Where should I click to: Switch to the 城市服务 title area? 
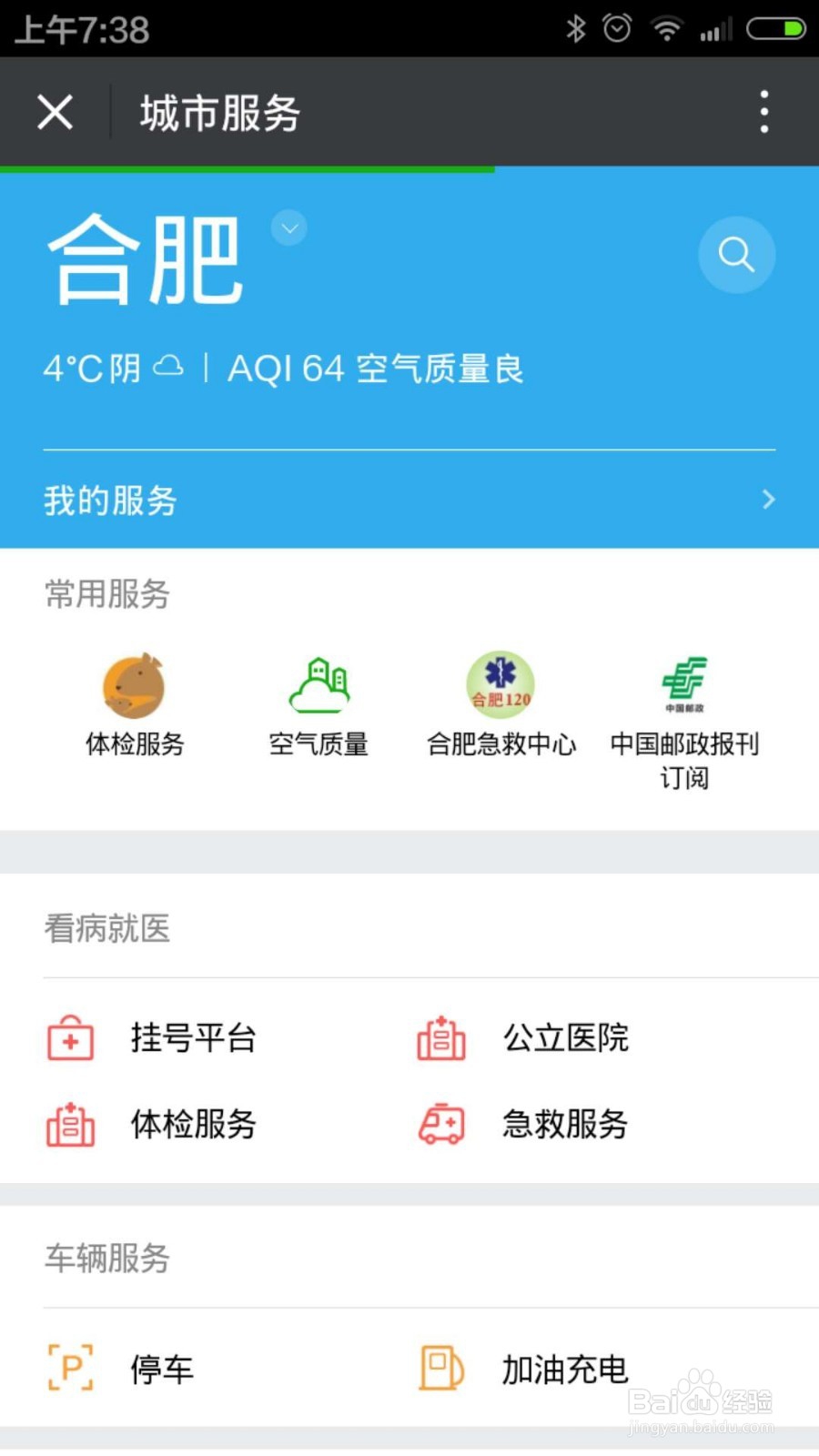pyautogui.click(x=217, y=111)
